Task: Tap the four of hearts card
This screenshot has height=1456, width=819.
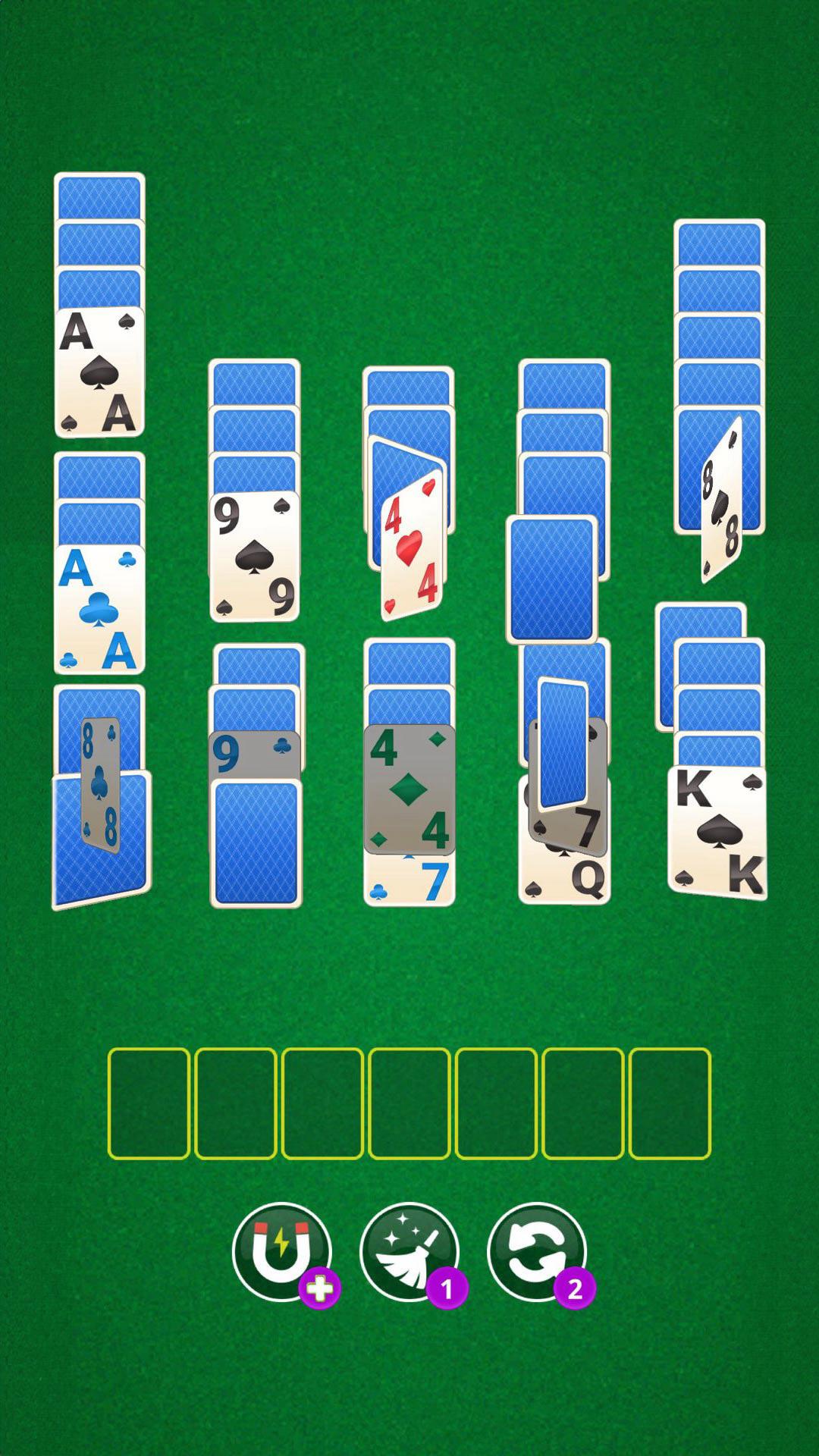Action: click(412, 546)
